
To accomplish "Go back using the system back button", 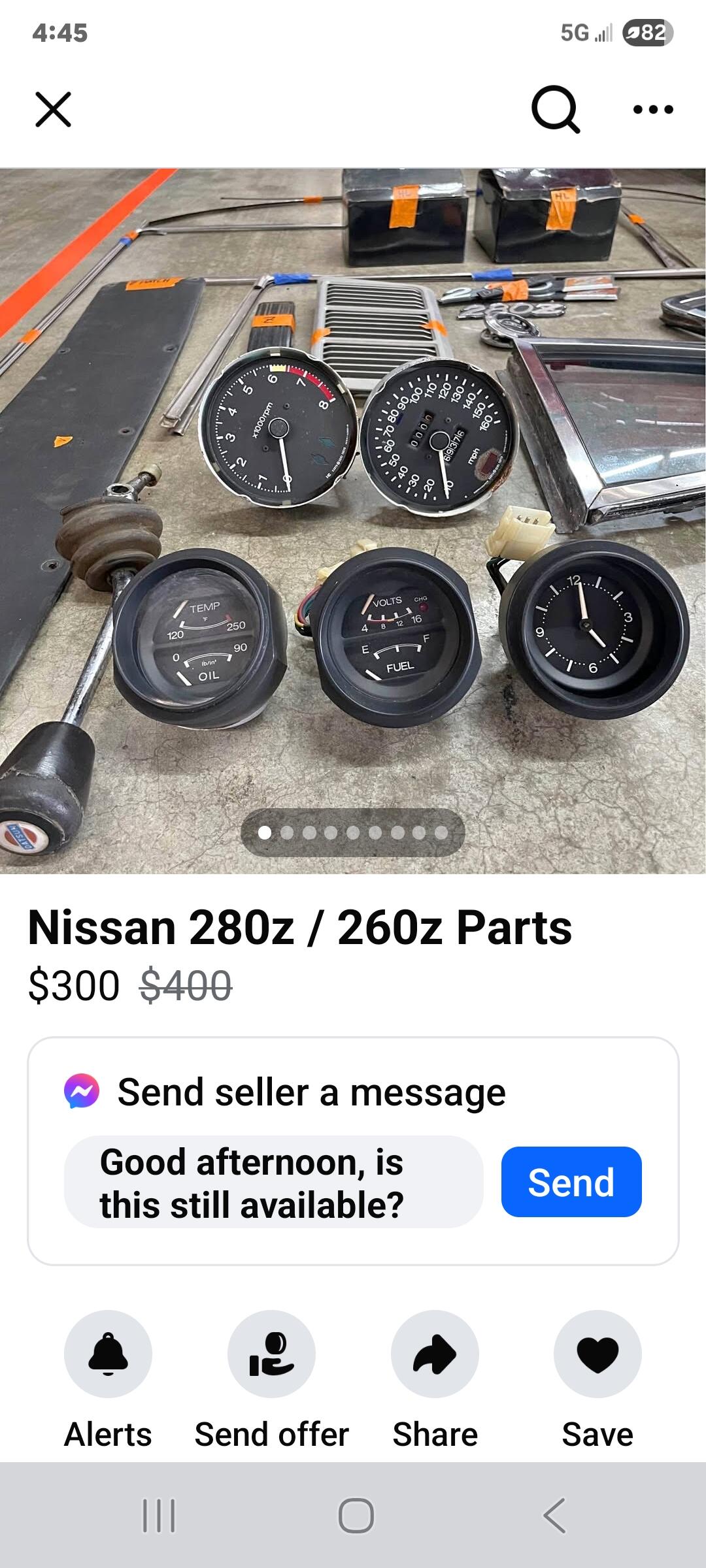I will (x=554, y=1515).
